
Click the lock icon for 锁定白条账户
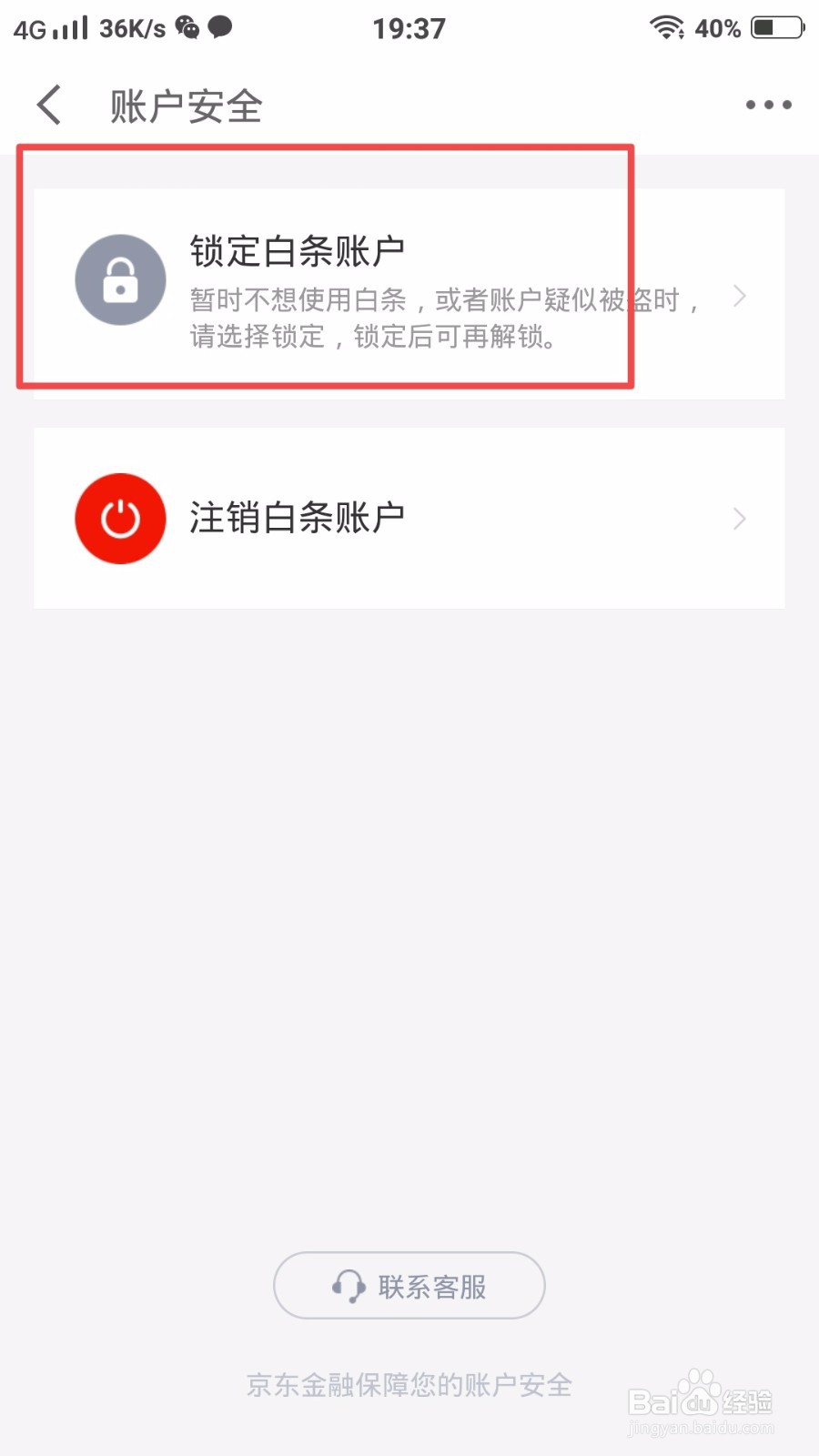point(119,279)
